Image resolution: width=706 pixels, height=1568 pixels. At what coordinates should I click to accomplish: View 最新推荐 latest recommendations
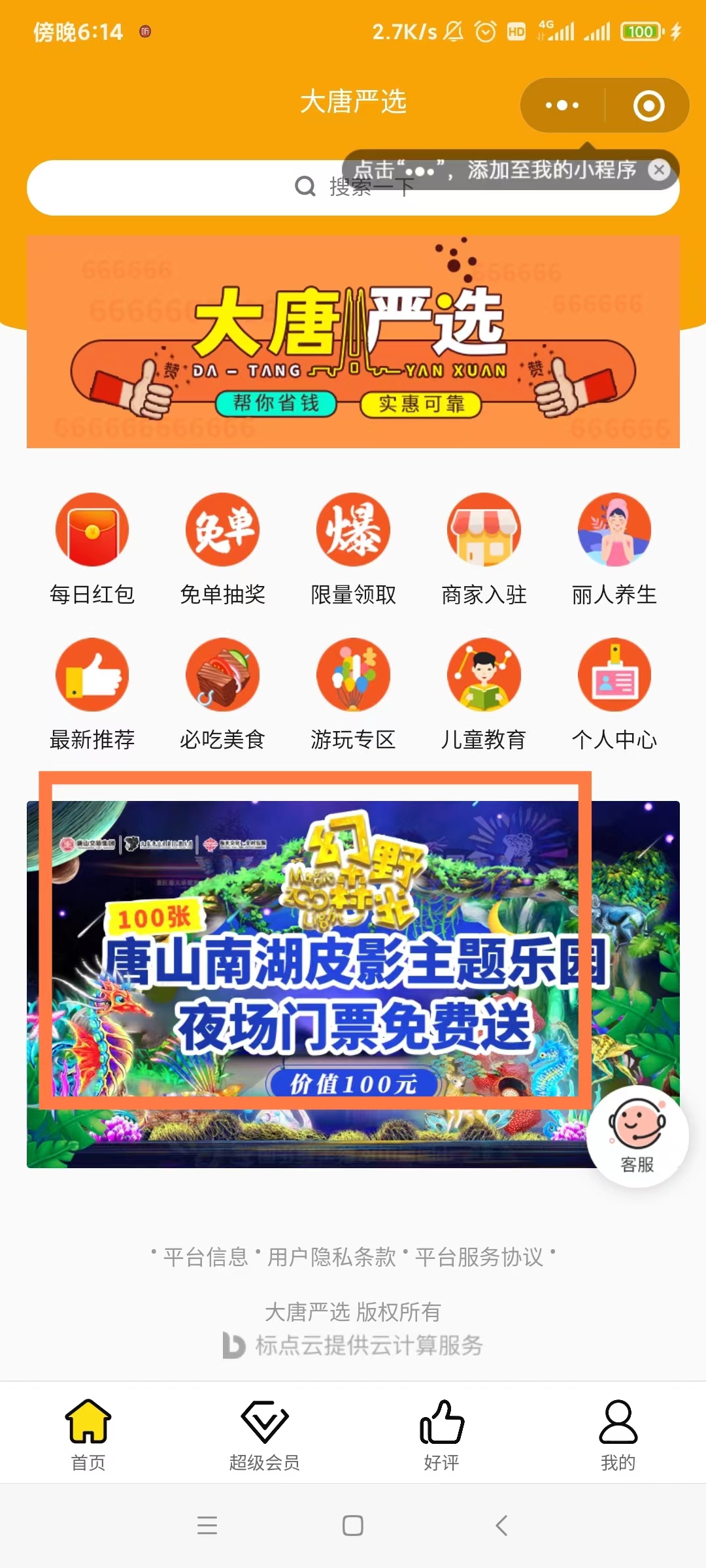coord(92,694)
